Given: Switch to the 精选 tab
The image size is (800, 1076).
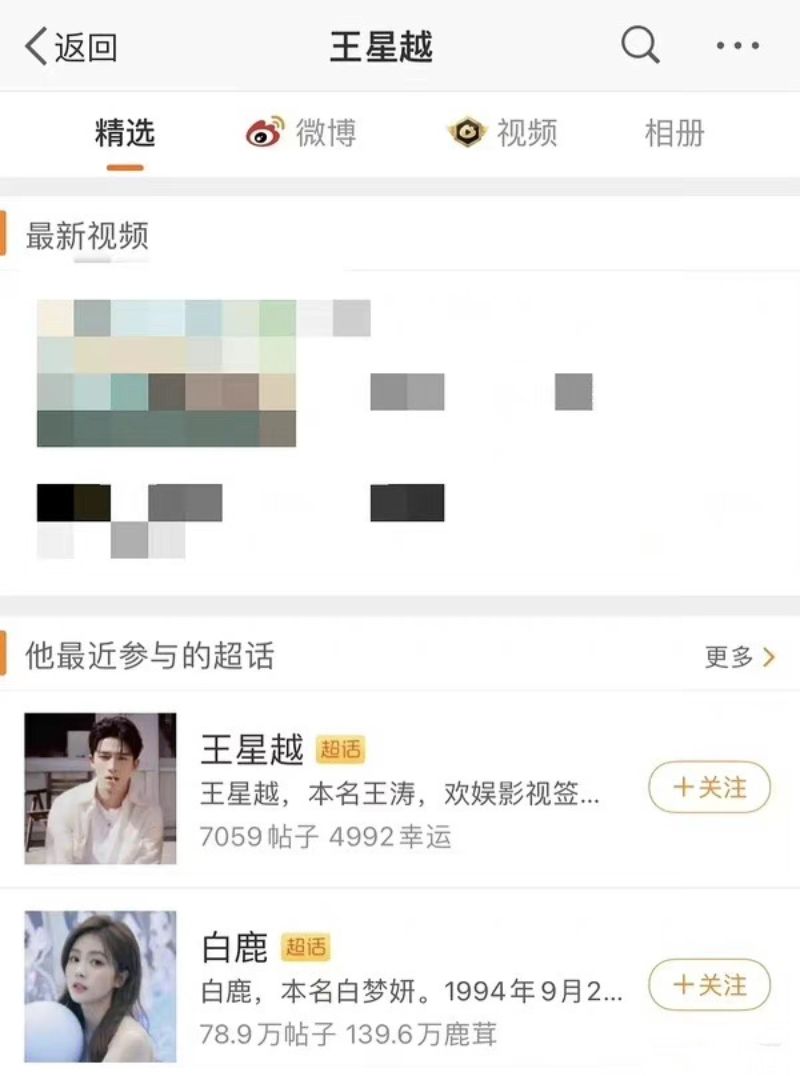Looking at the screenshot, I should (x=125, y=133).
